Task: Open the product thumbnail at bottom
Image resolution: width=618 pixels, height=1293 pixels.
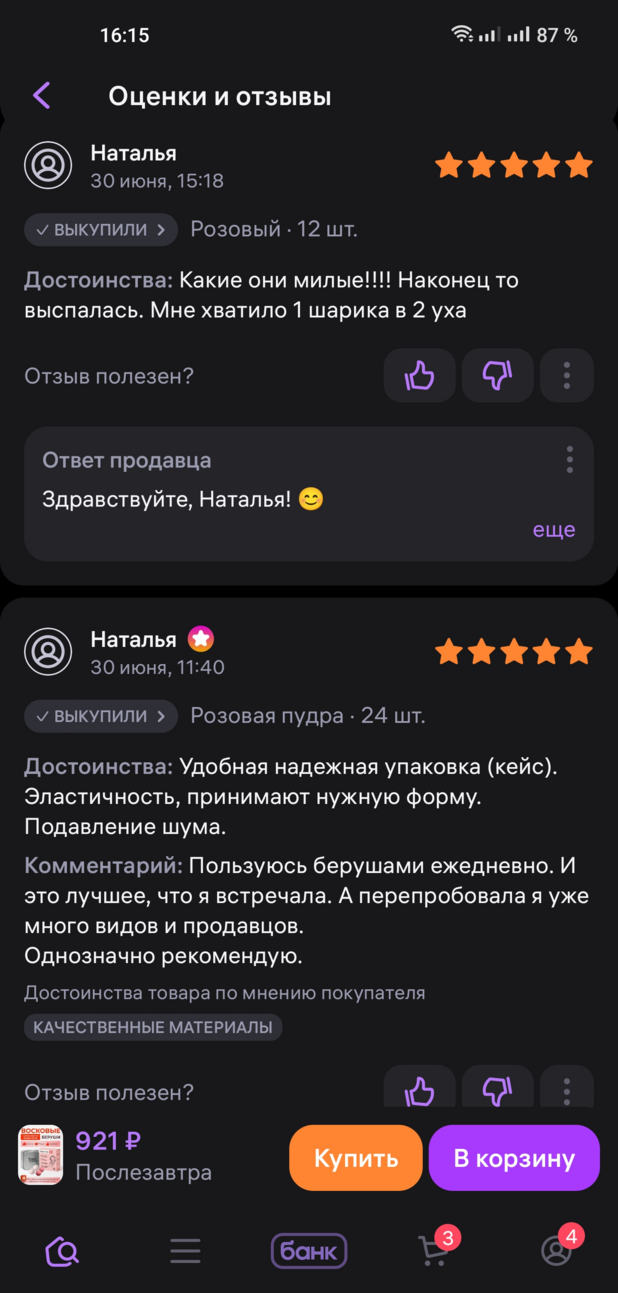Action: tap(41, 1155)
